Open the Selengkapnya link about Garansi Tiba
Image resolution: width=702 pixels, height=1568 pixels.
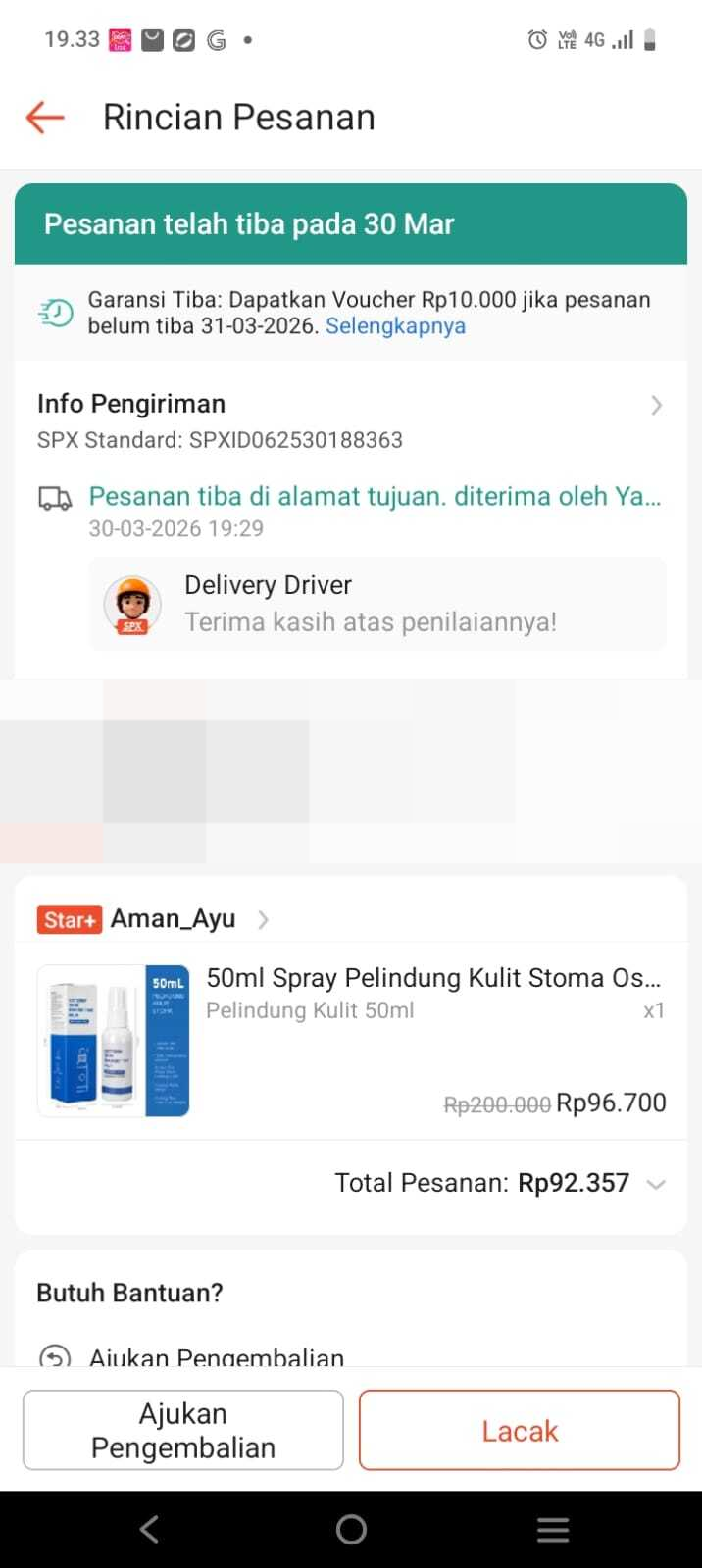click(395, 326)
